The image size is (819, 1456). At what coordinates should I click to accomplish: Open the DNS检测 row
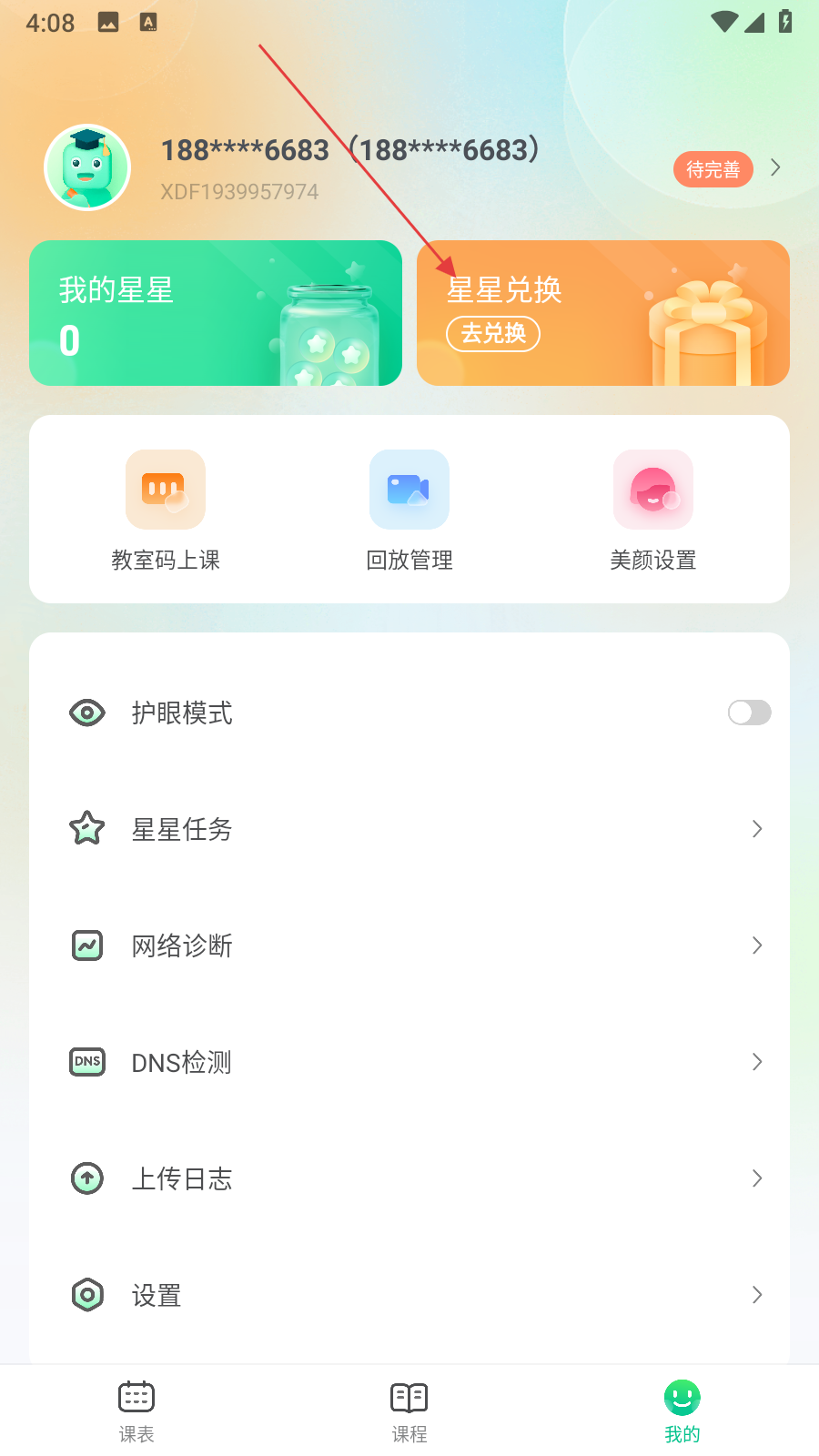pos(409,1062)
